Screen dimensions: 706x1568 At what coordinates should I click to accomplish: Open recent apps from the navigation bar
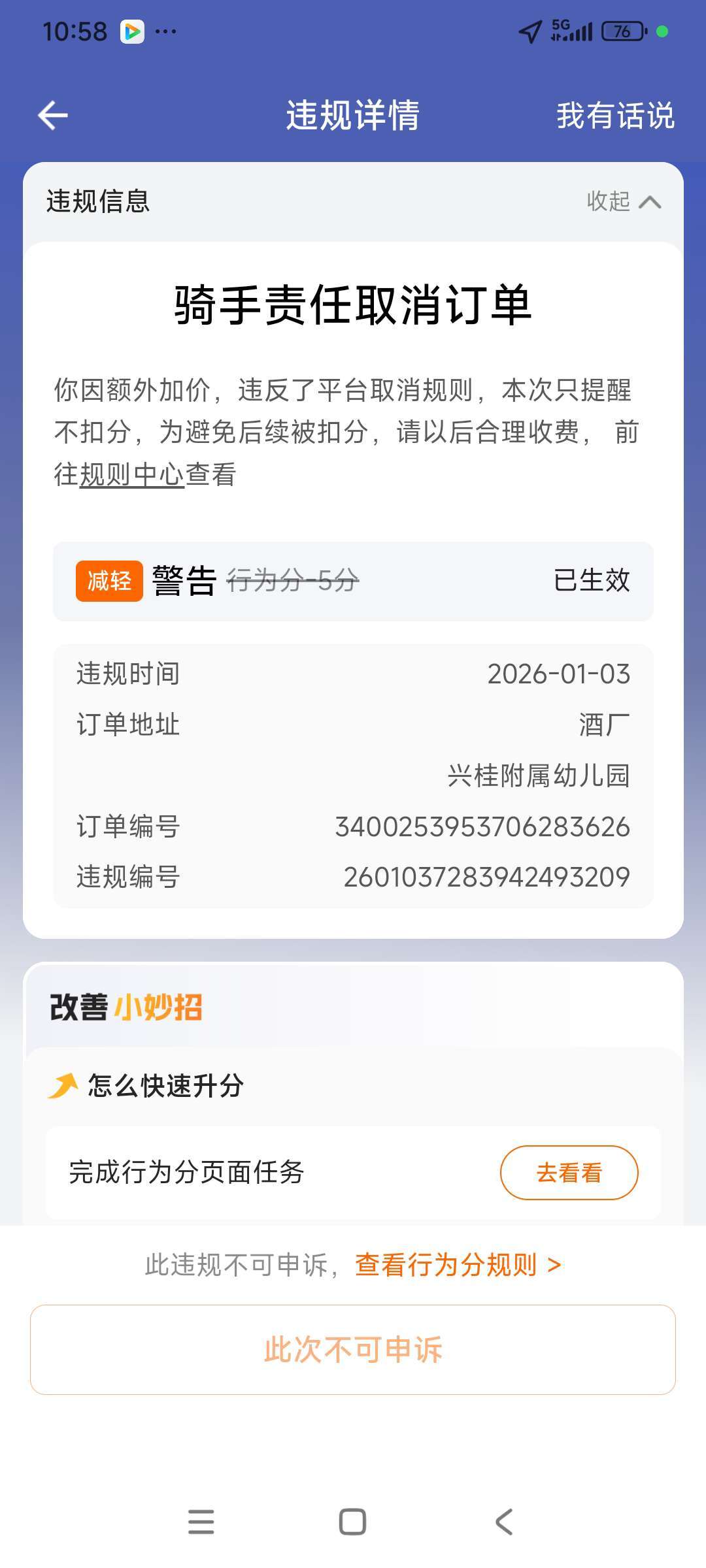click(201, 1521)
